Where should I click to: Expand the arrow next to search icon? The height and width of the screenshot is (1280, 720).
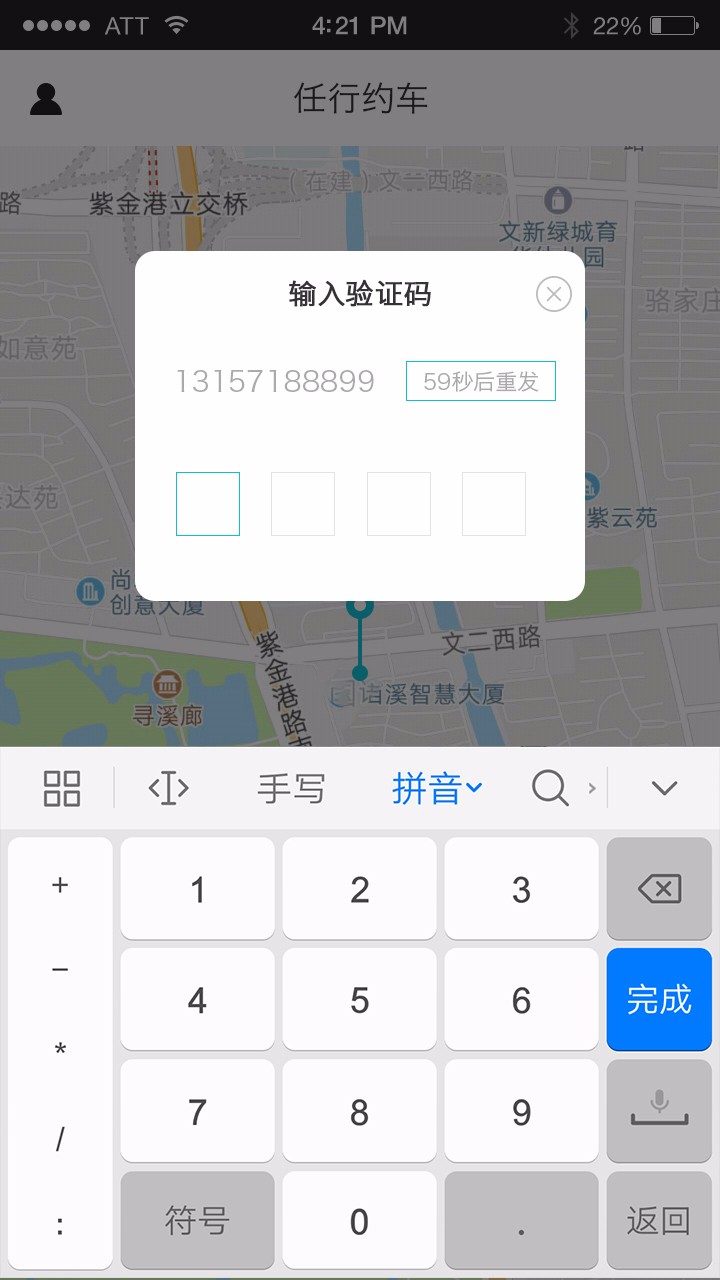pos(592,789)
